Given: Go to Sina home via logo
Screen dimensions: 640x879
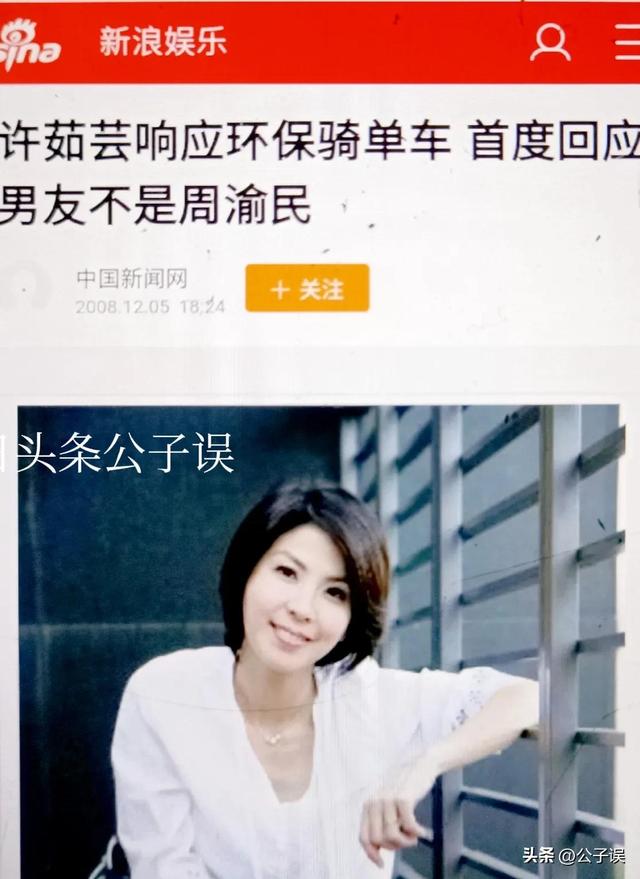Looking at the screenshot, I should click(30, 45).
